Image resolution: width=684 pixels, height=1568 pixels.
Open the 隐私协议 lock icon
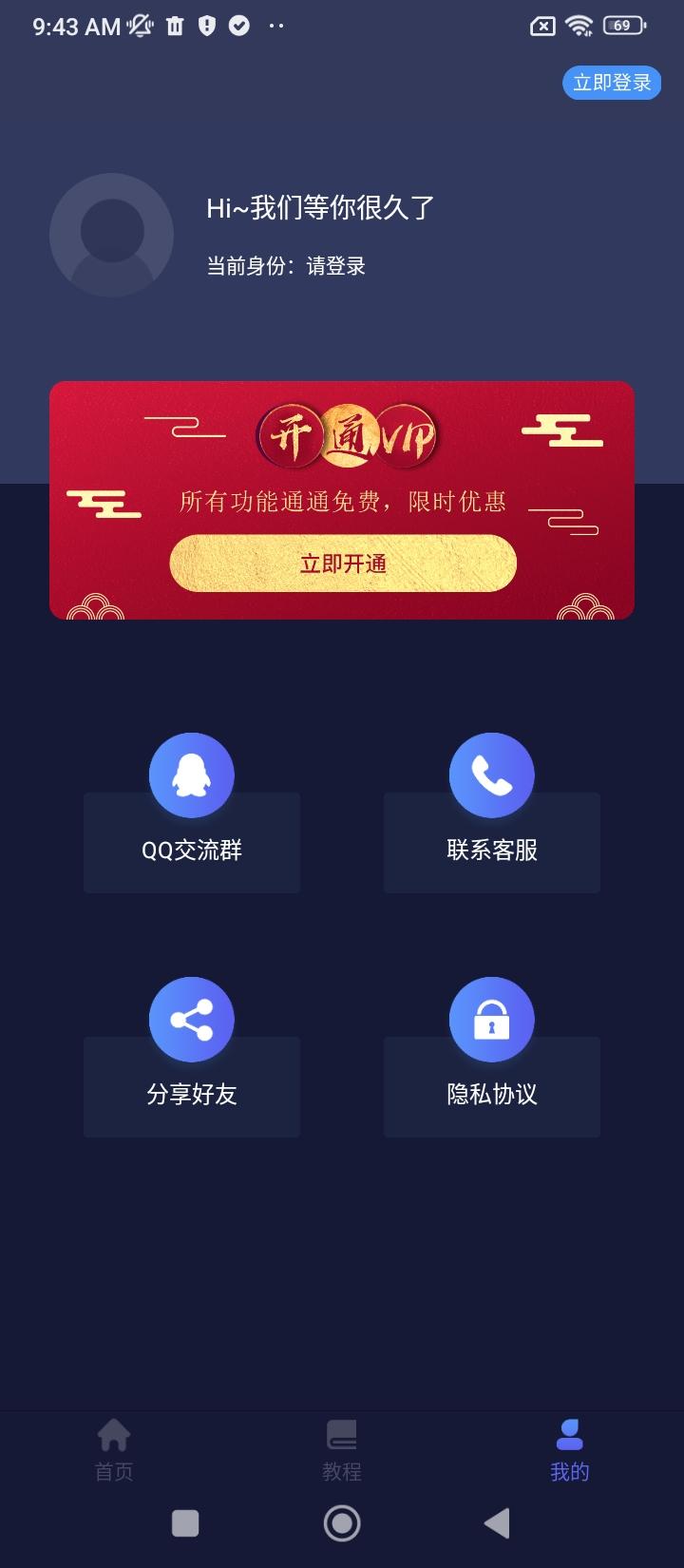491,1018
